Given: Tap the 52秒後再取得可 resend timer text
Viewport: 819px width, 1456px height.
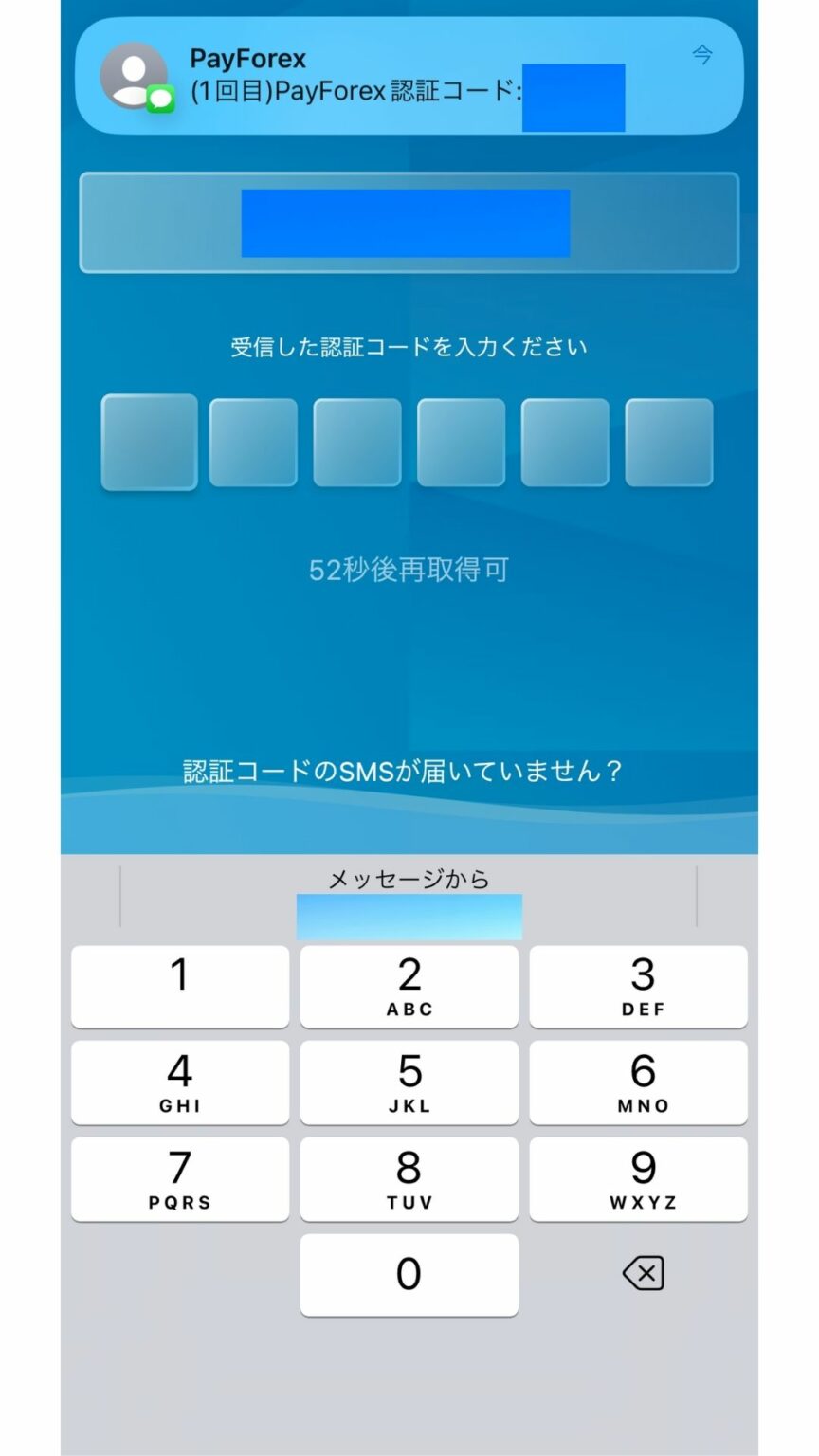Looking at the screenshot, I should tap(408, 570).
